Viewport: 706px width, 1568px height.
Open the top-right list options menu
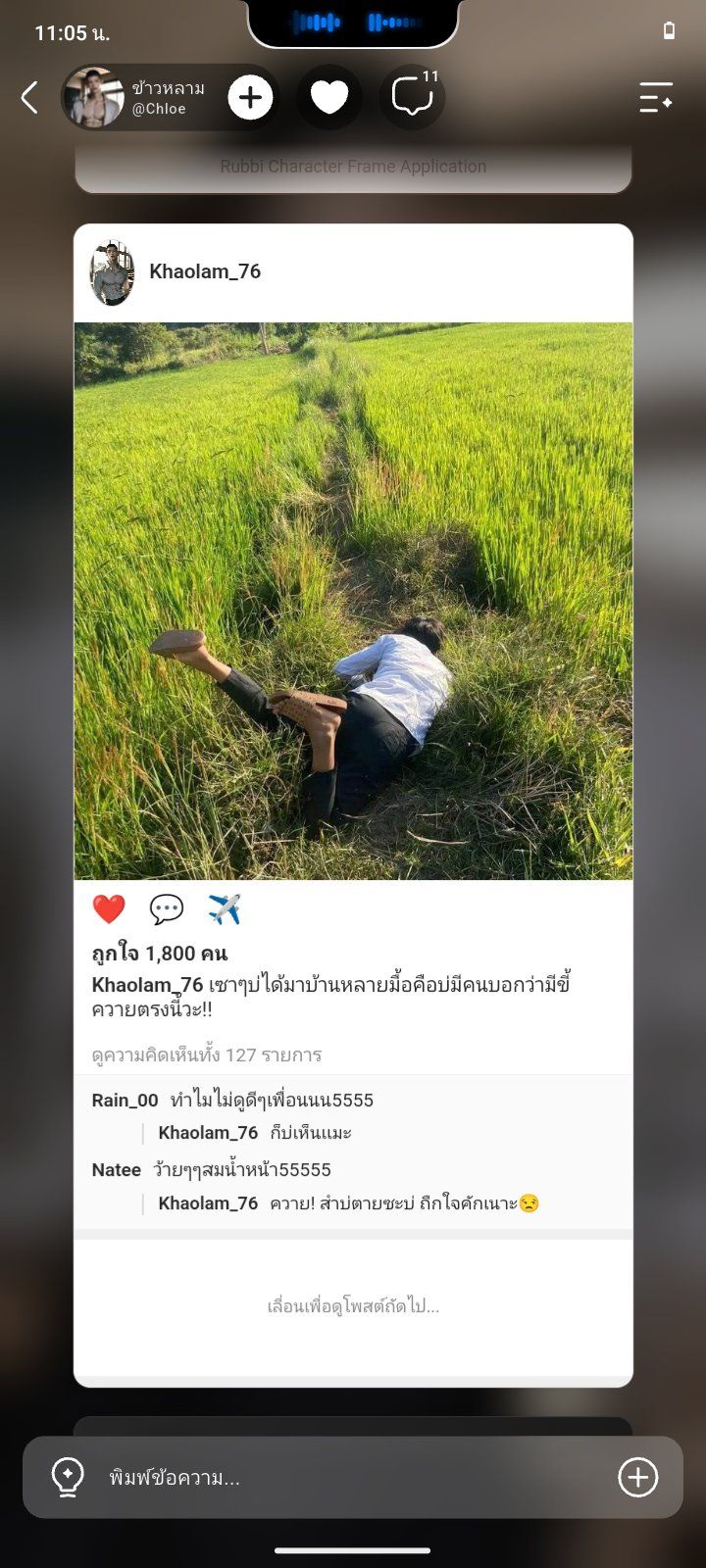point(656,97)
